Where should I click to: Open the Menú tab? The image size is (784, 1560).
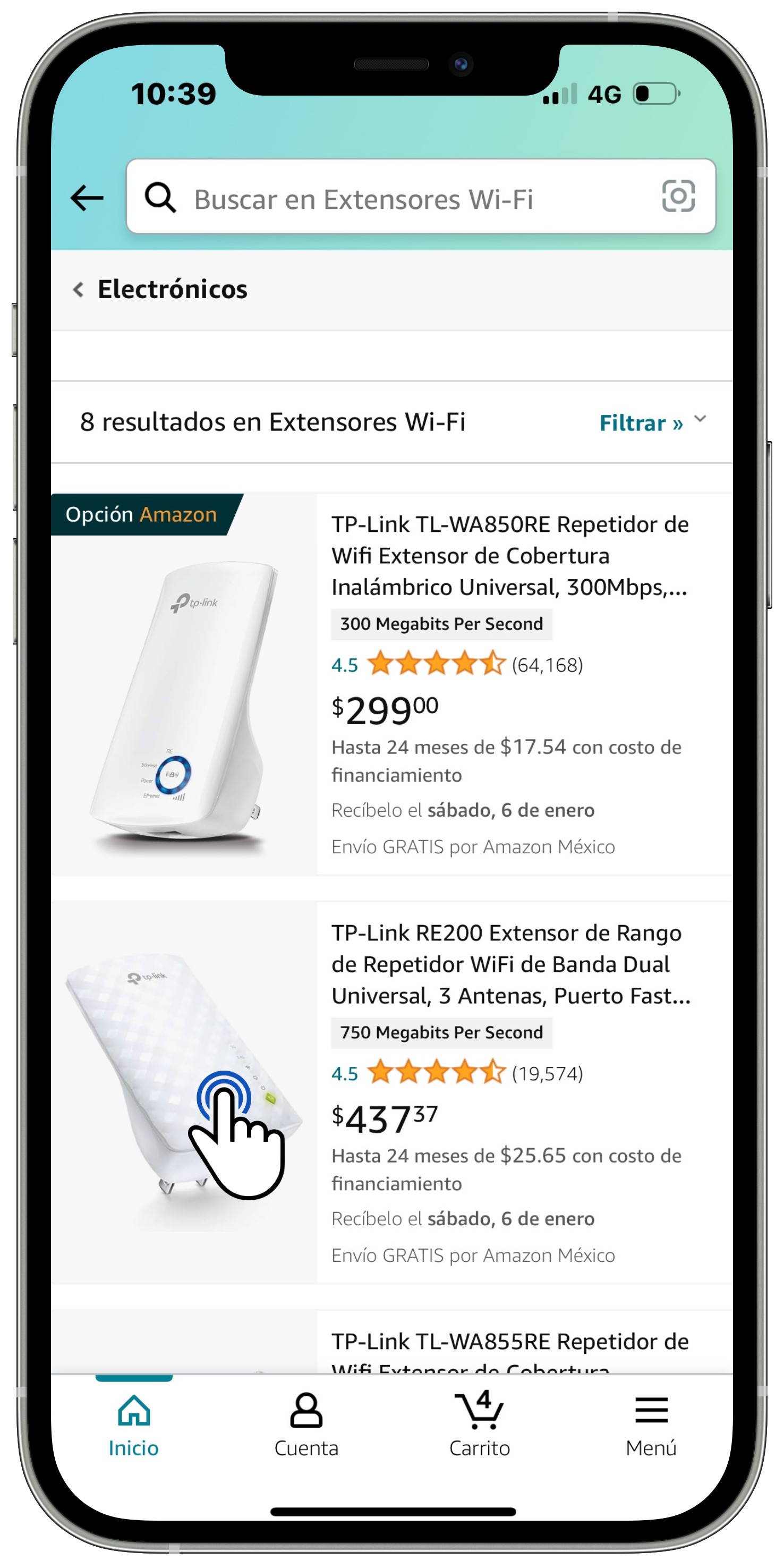pos(651,1425)
